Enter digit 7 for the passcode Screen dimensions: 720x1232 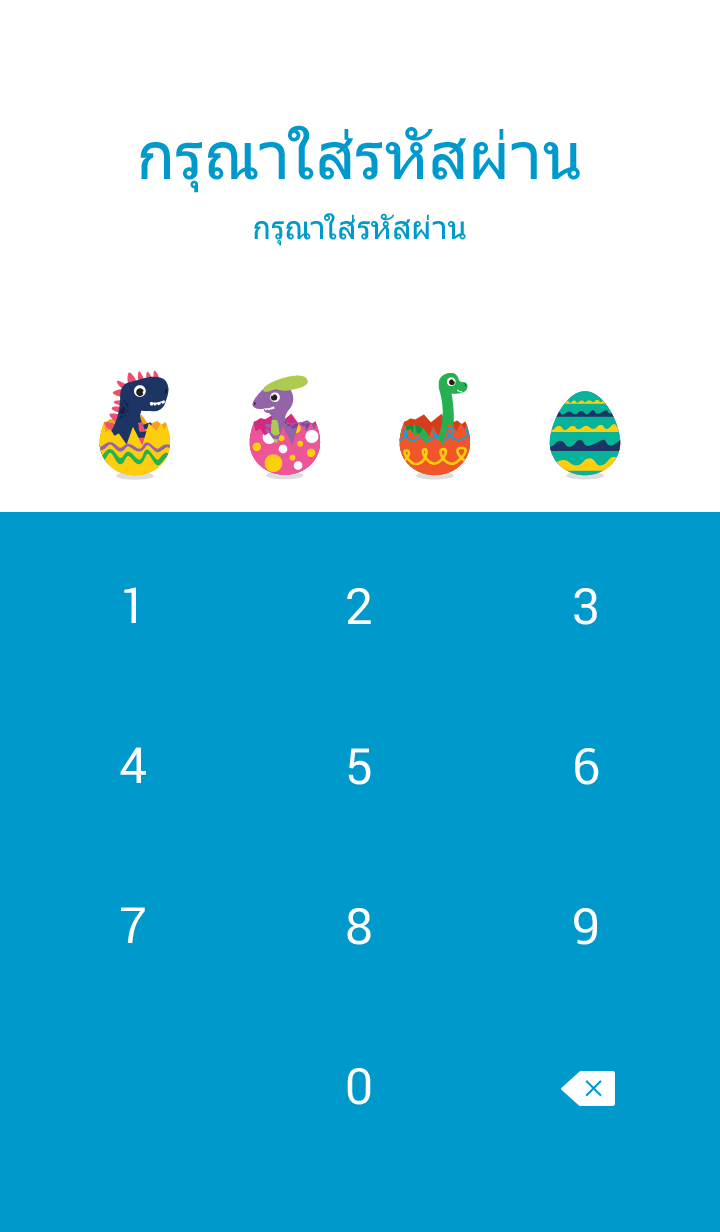(x=132, y=927)
